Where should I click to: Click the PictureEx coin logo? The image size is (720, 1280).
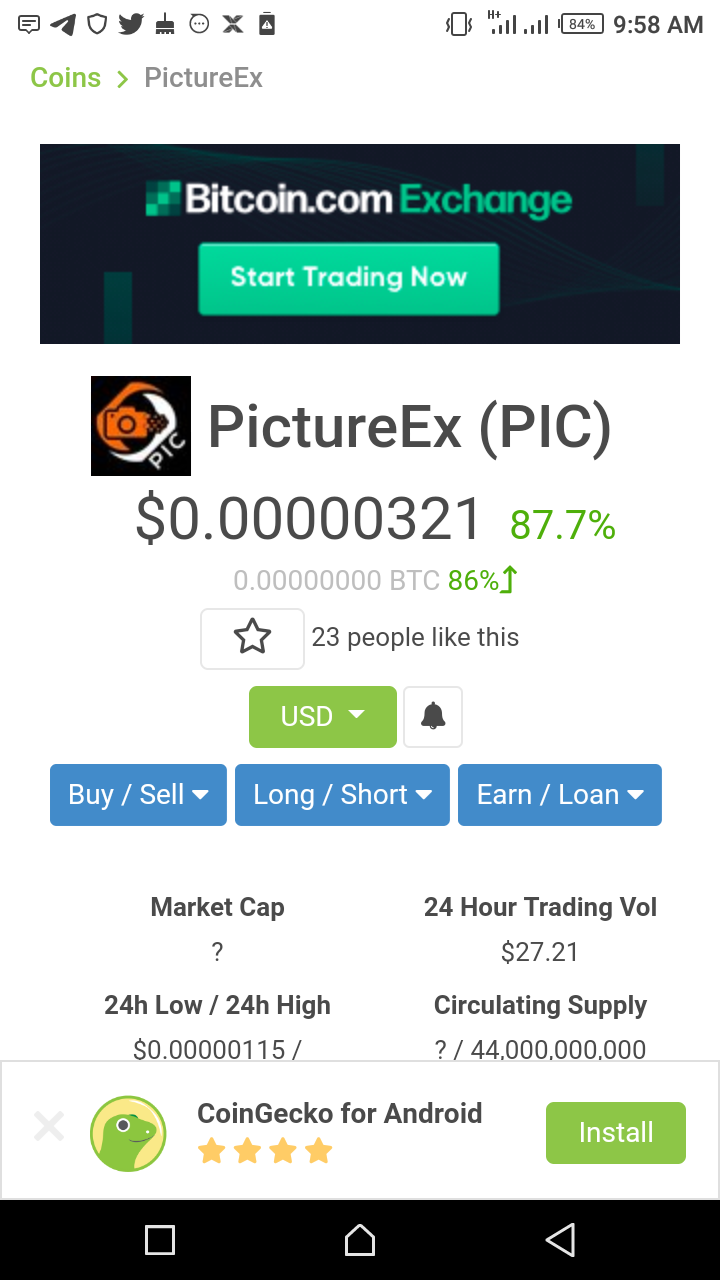coord(140,425)
